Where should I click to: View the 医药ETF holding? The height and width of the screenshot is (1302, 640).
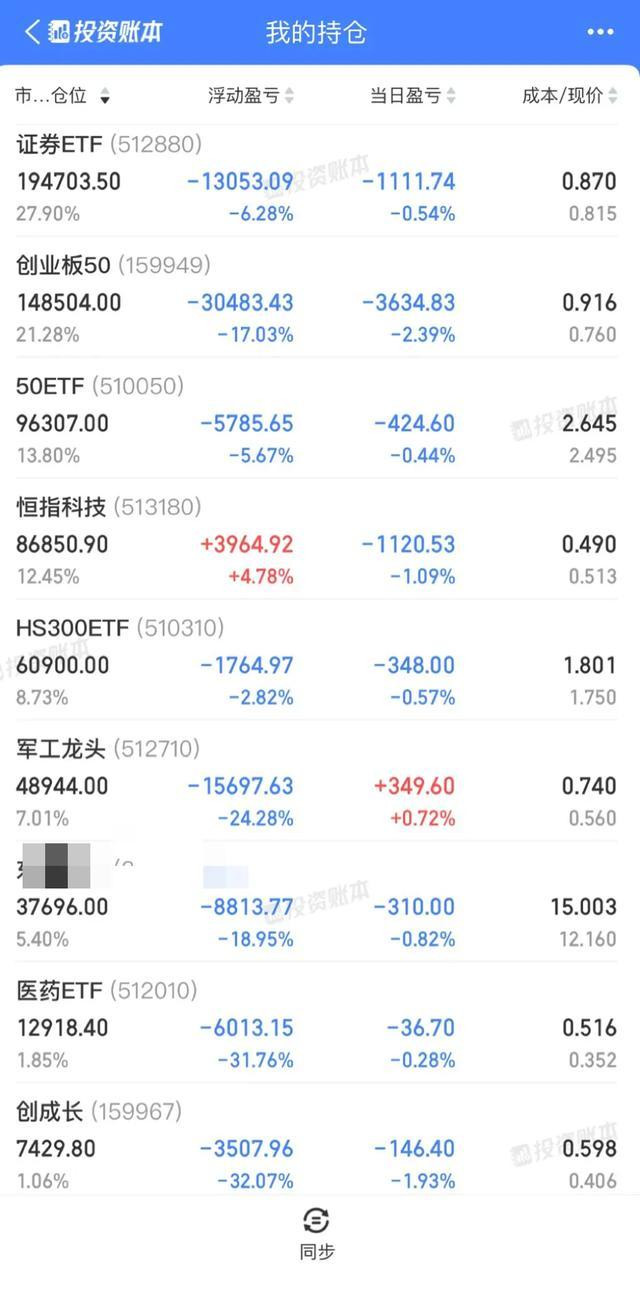point(320,1023)
